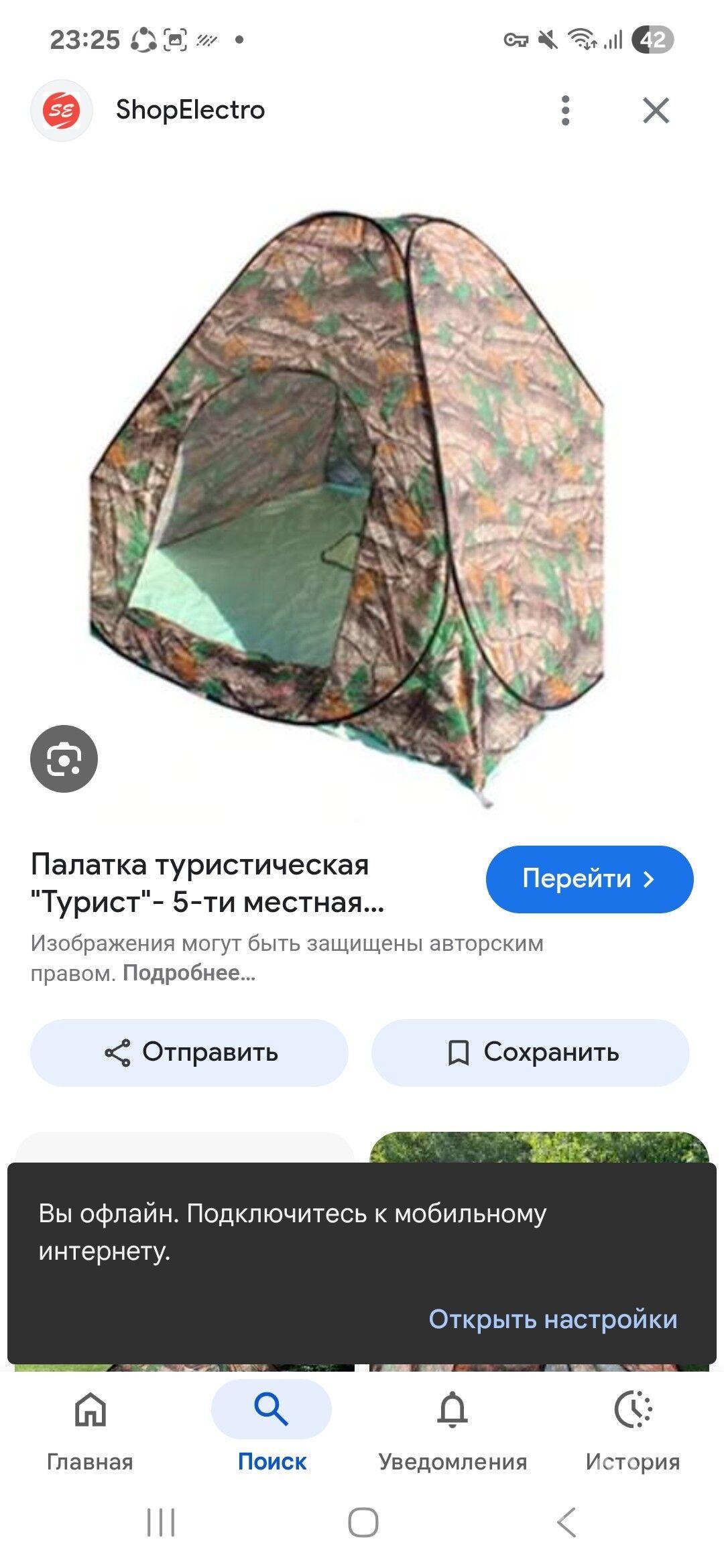The image size is (724, 1568).
Task: Open recent apps from navigation bar
Action: 161,1522
